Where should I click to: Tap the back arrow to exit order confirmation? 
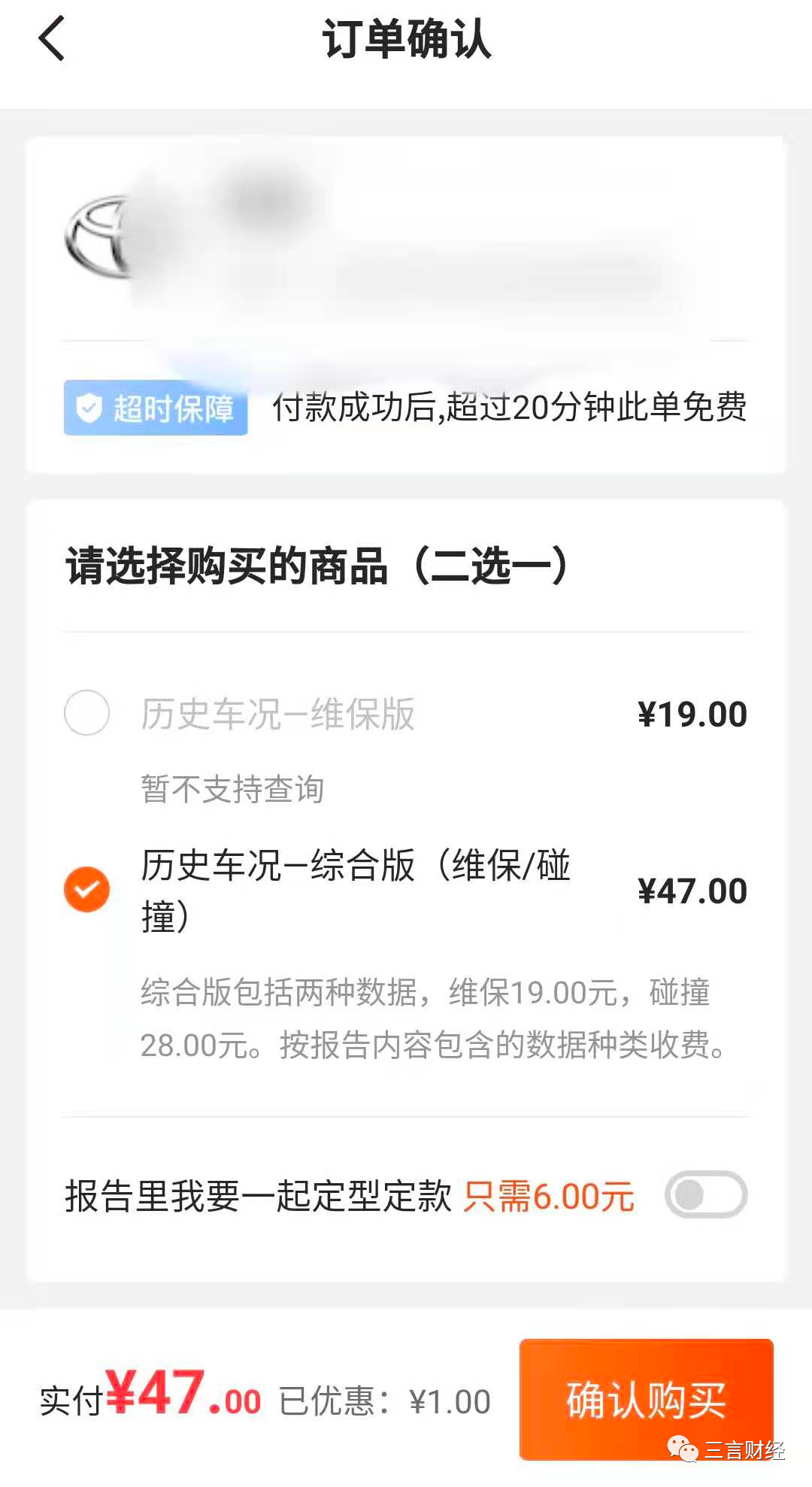[51, 39]
